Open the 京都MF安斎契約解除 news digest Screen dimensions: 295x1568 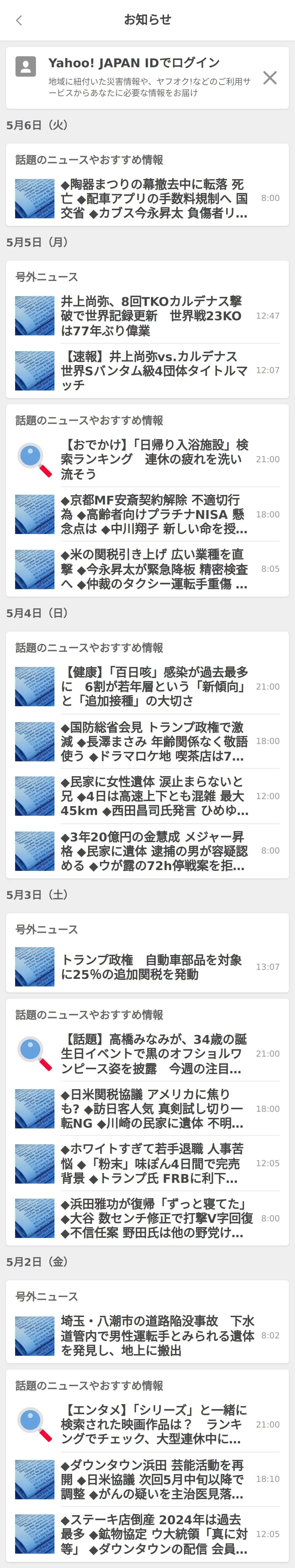tap(147, 514)
